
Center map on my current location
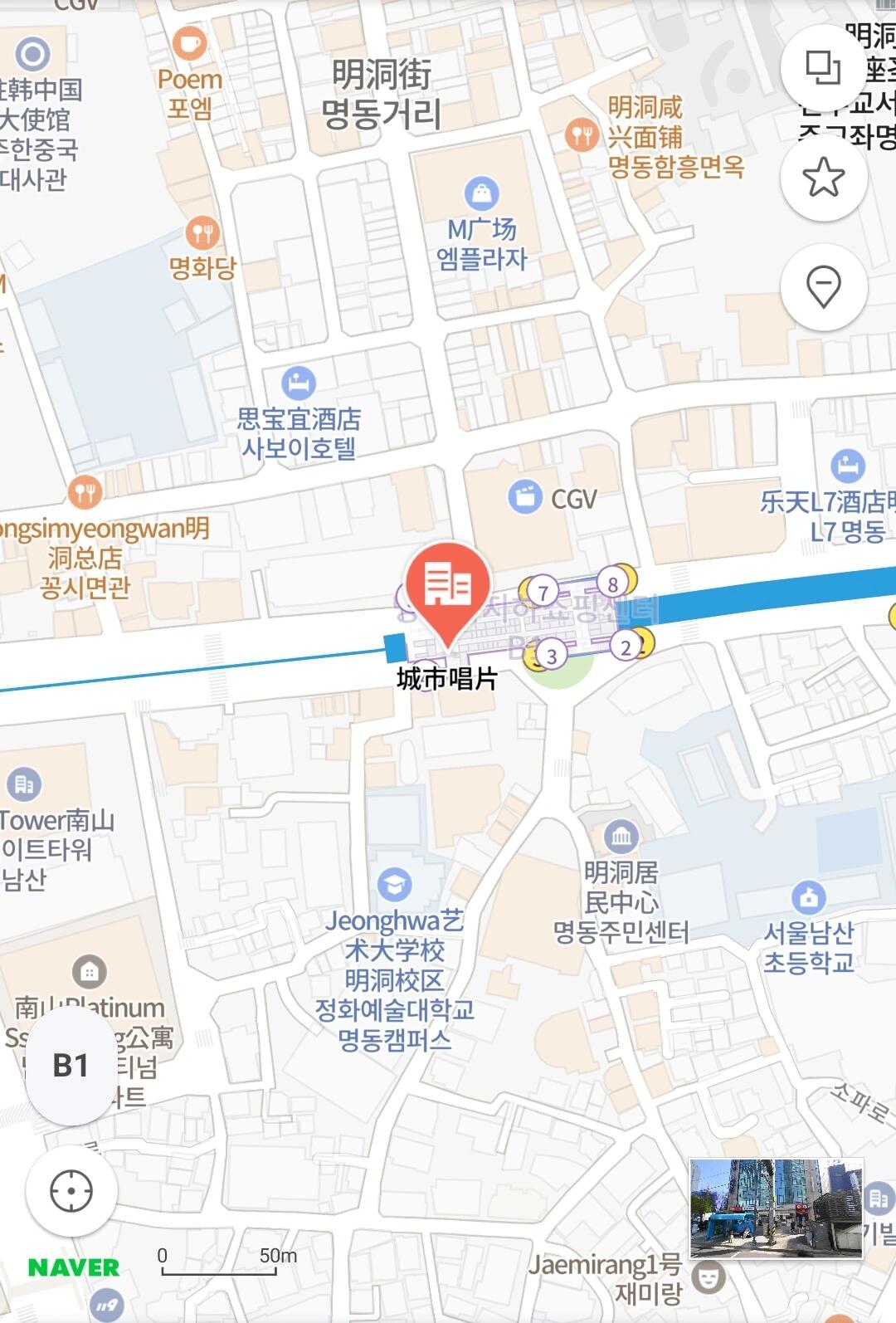71,1192
